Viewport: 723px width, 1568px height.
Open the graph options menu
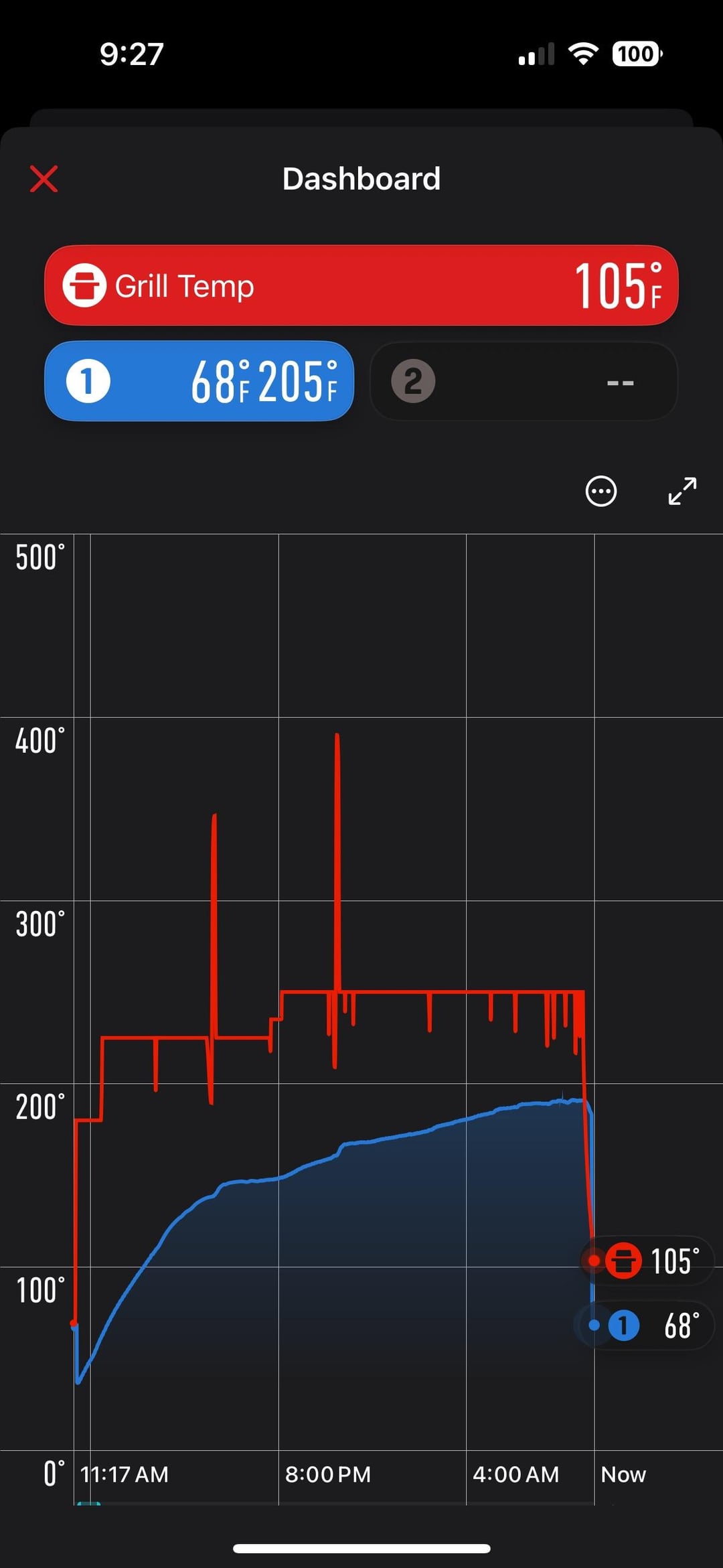tap(601, 491)
